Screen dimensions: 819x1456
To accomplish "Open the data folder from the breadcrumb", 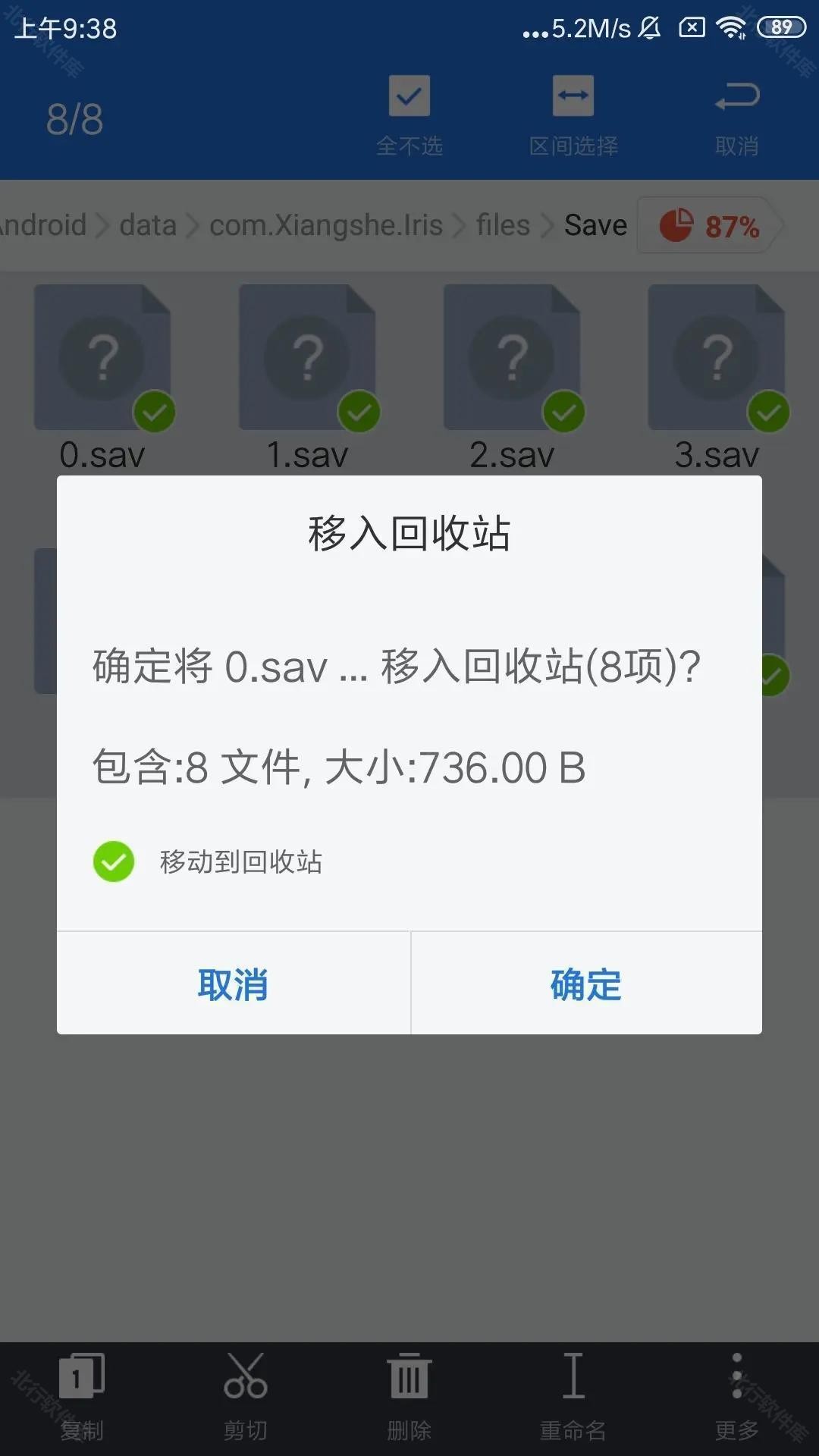I will click(x=149, y=224).
